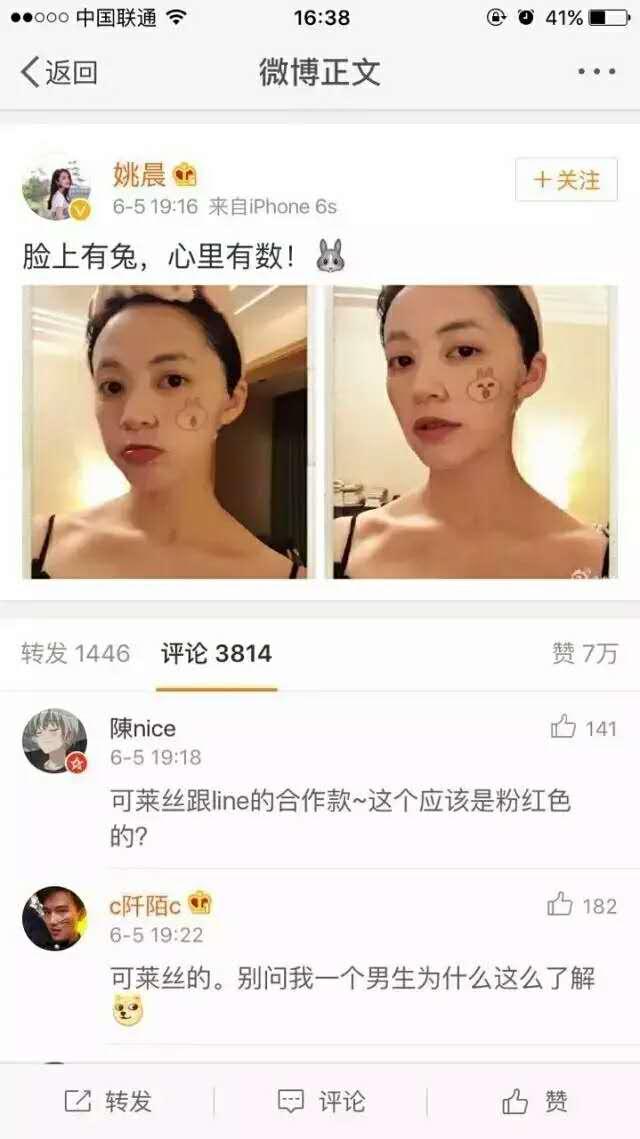Image resolution: width=640 pixels, height=1139 pixels.
Task: View the first photo in the post
Action: tap(165, 431)
